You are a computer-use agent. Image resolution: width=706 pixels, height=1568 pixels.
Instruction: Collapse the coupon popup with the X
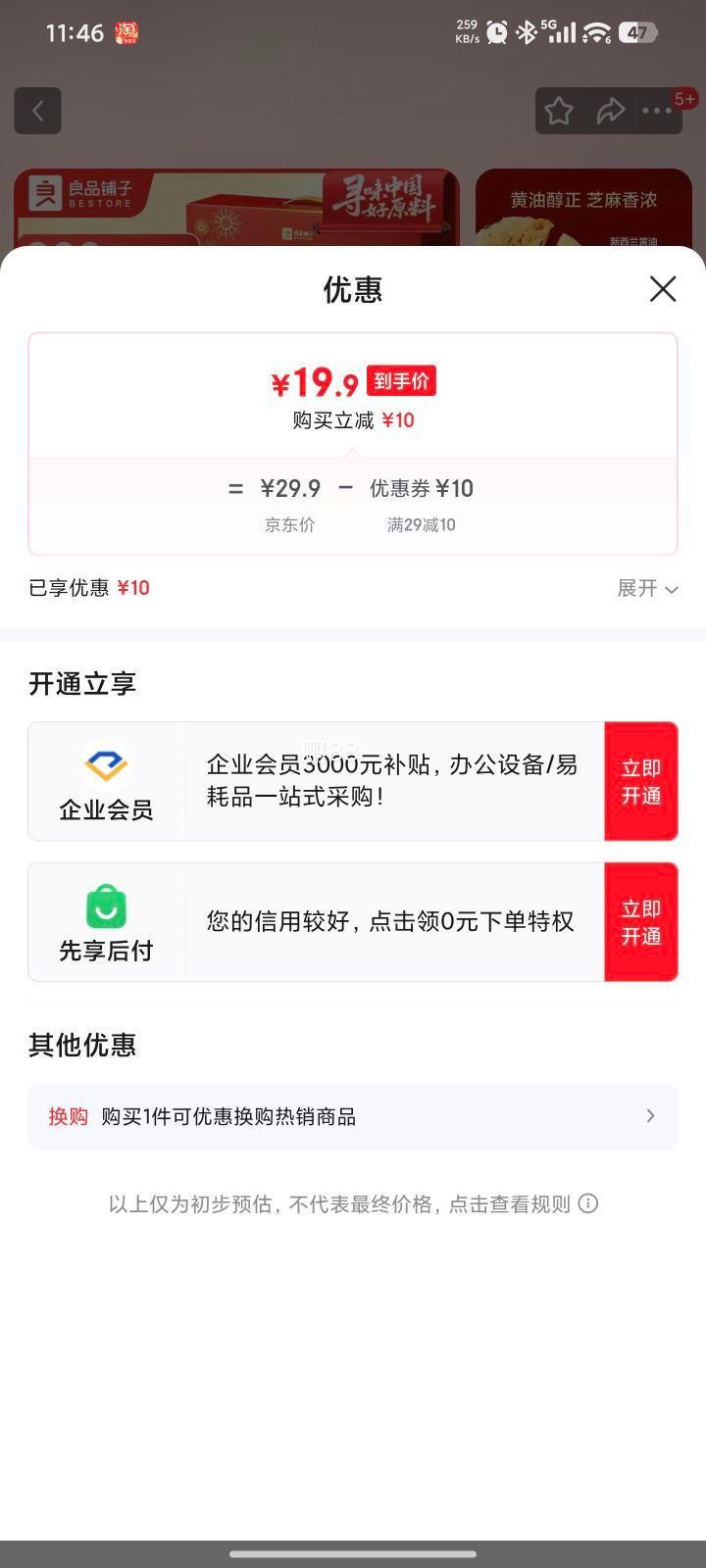coord(663,289)
